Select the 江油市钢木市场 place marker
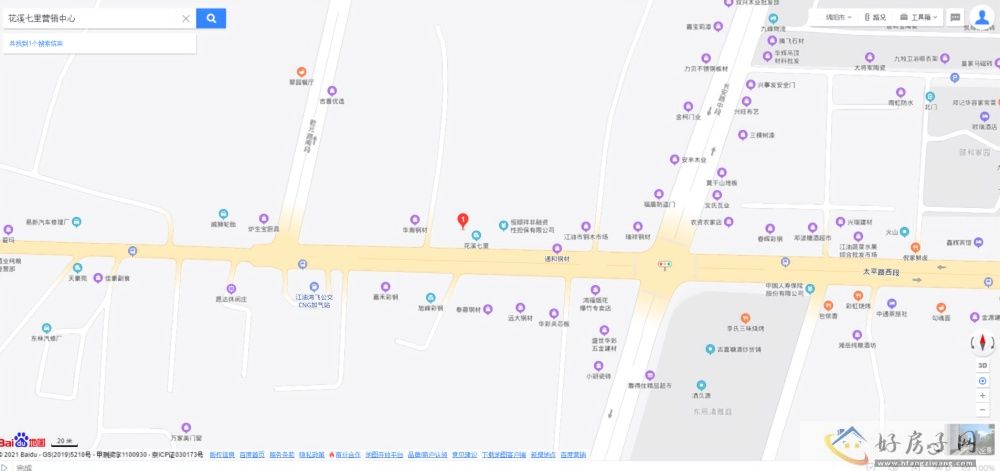The height and width of the screenshot is (471, 1000). (586, 227)
